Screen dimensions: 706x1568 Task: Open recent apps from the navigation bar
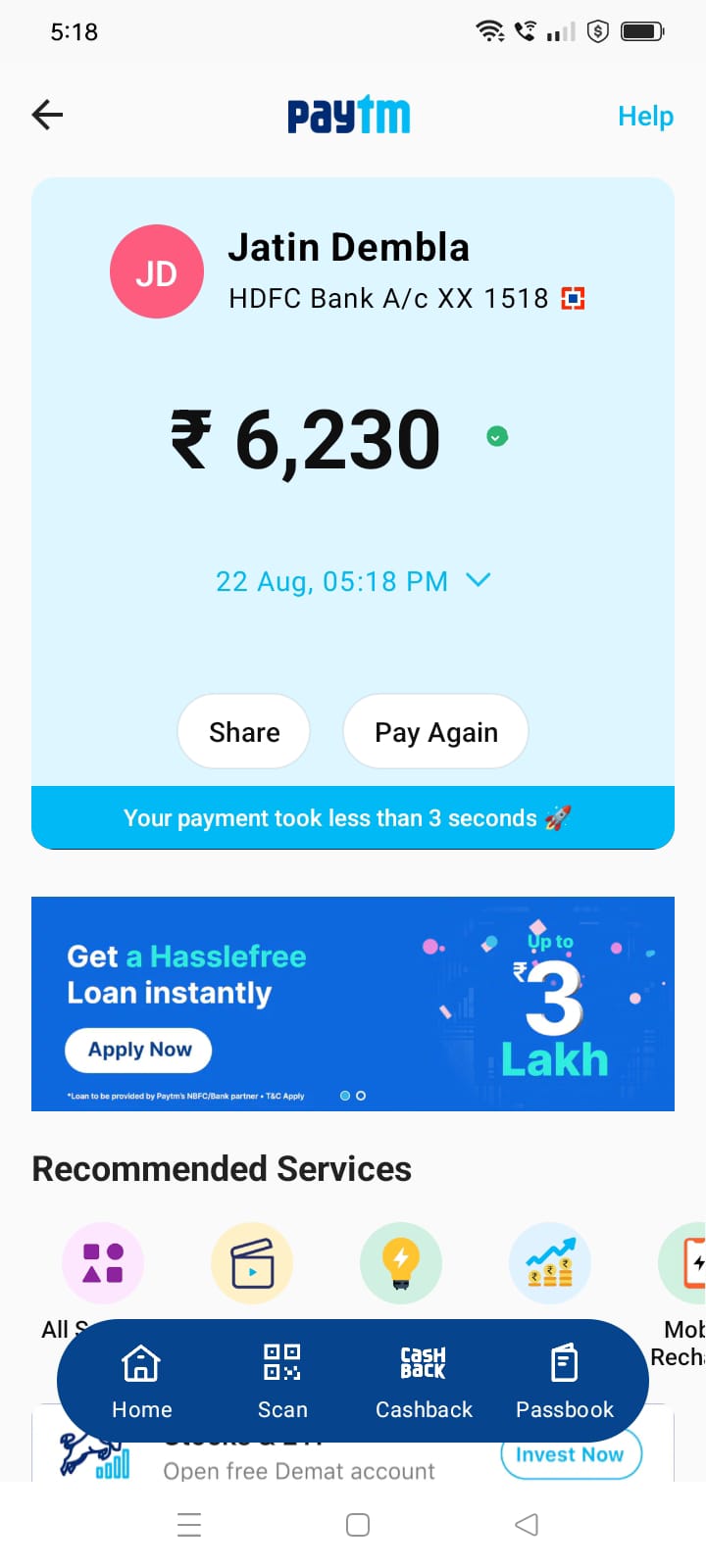pos(189,1524)
